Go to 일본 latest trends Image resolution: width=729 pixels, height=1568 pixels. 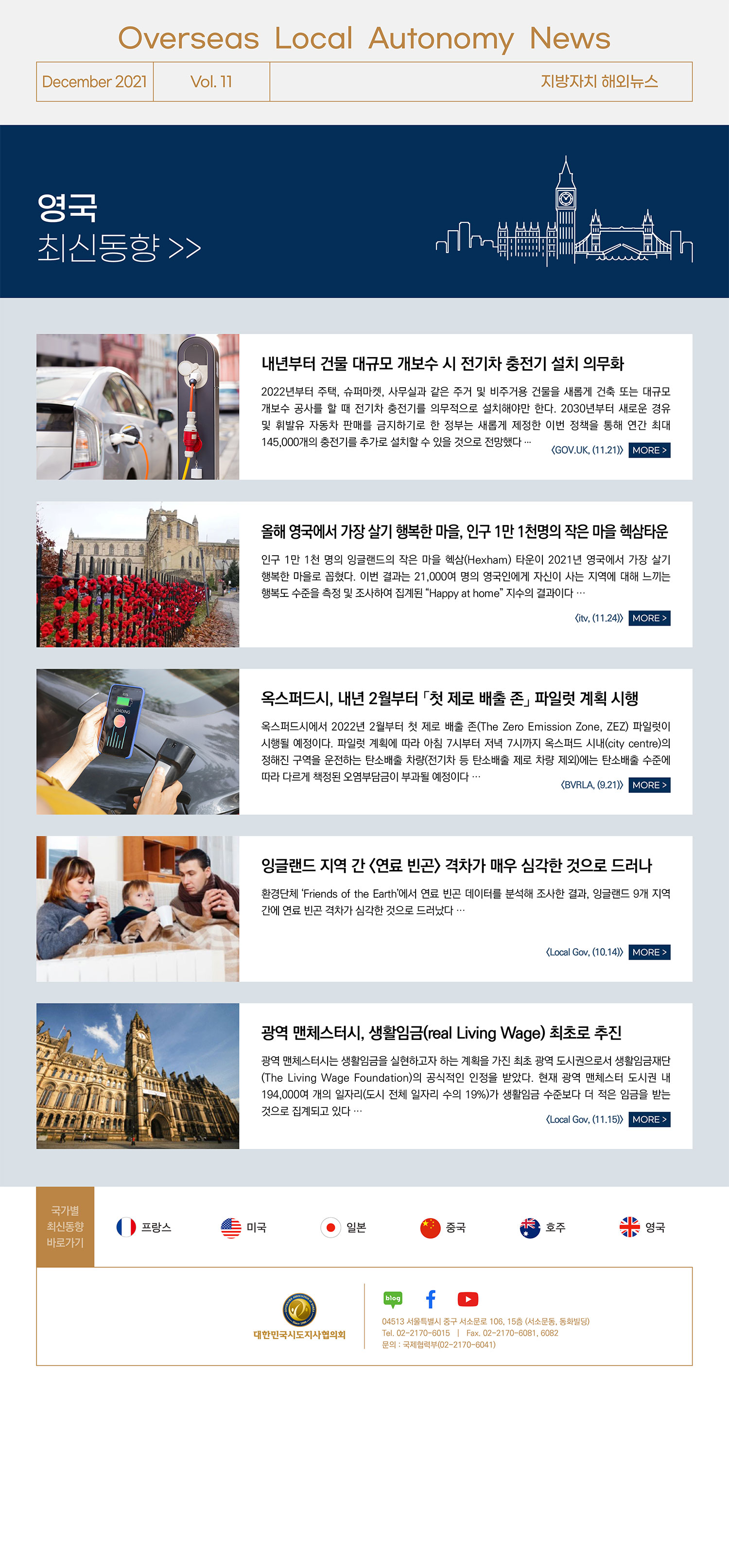[344, 1227]
